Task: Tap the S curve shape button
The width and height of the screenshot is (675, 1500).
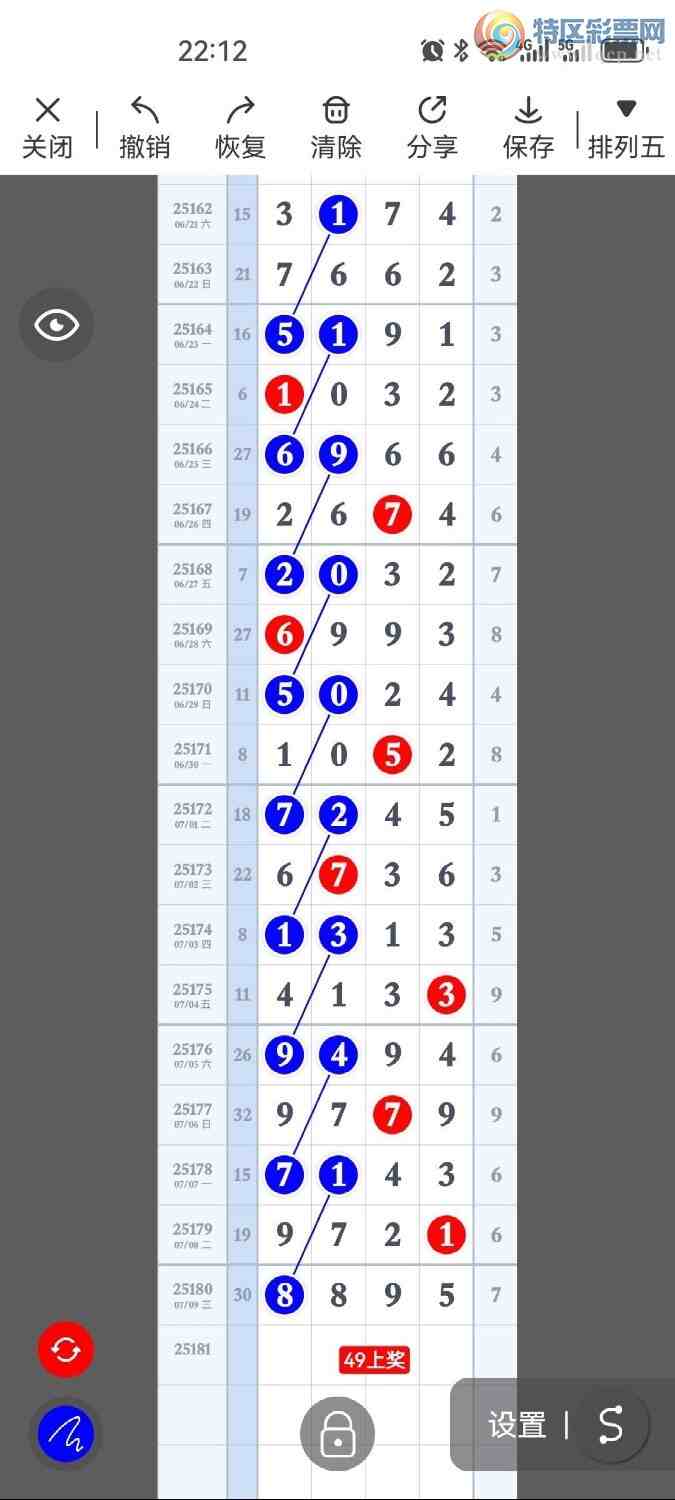Action: click(611, 1424)
